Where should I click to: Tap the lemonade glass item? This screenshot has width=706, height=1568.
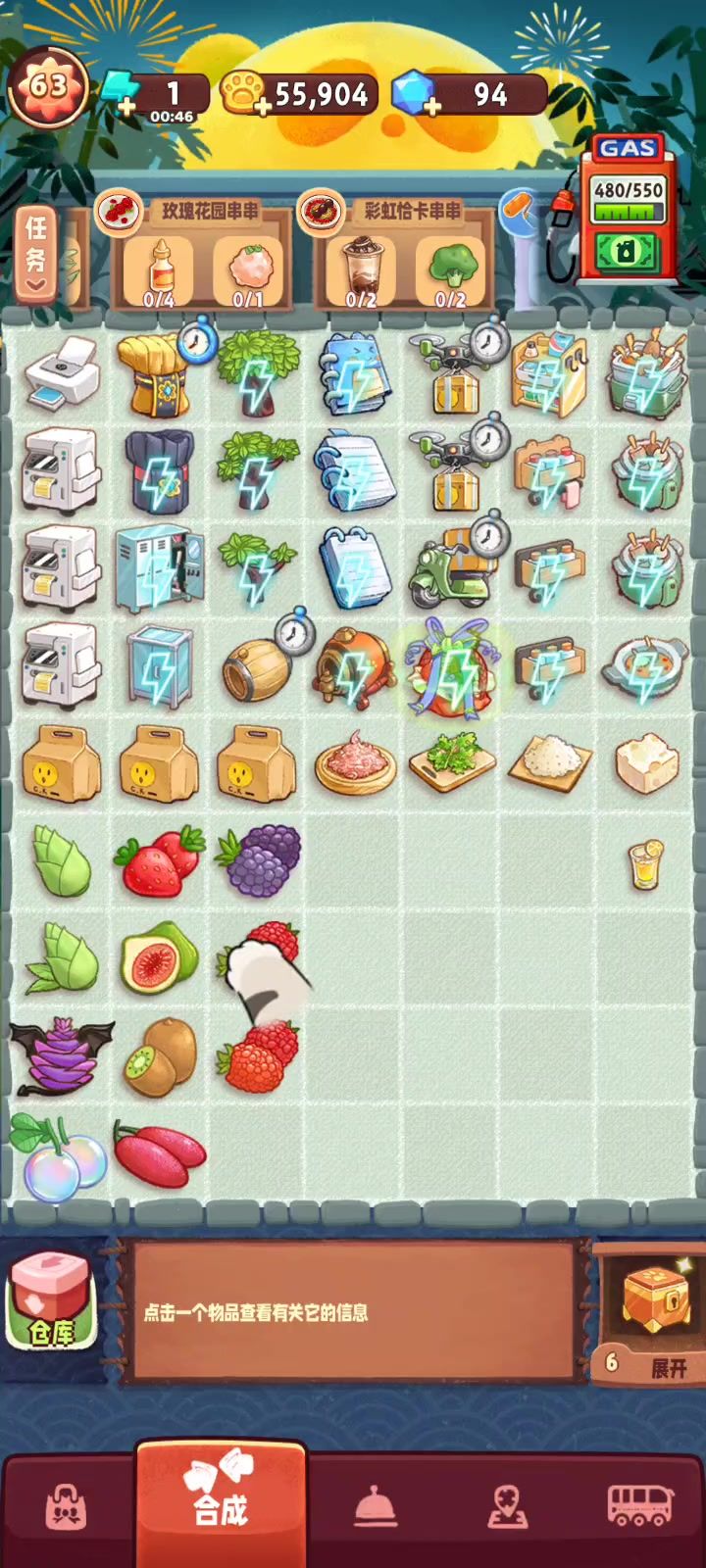pos(645,862)
